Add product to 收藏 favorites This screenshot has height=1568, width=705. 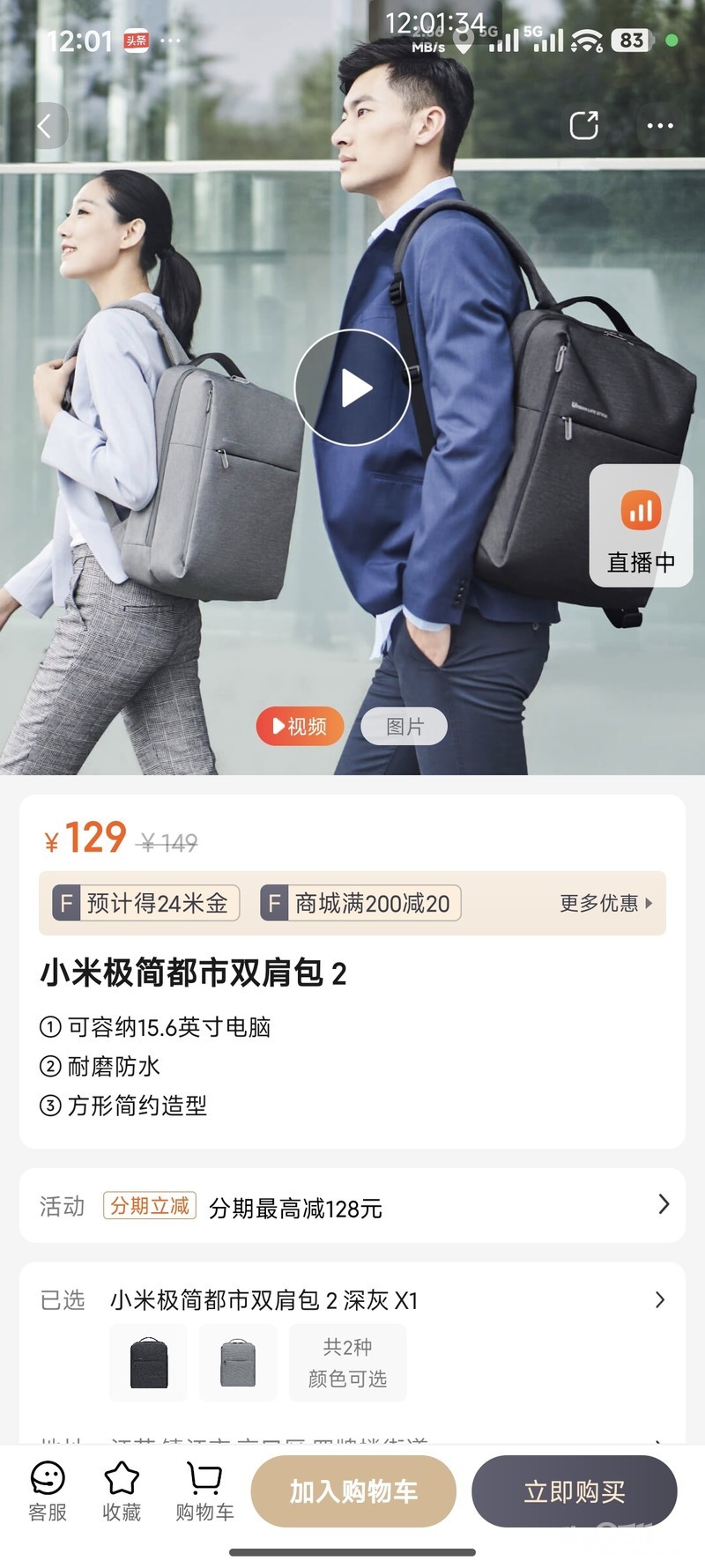click(x=122, y=1492)
